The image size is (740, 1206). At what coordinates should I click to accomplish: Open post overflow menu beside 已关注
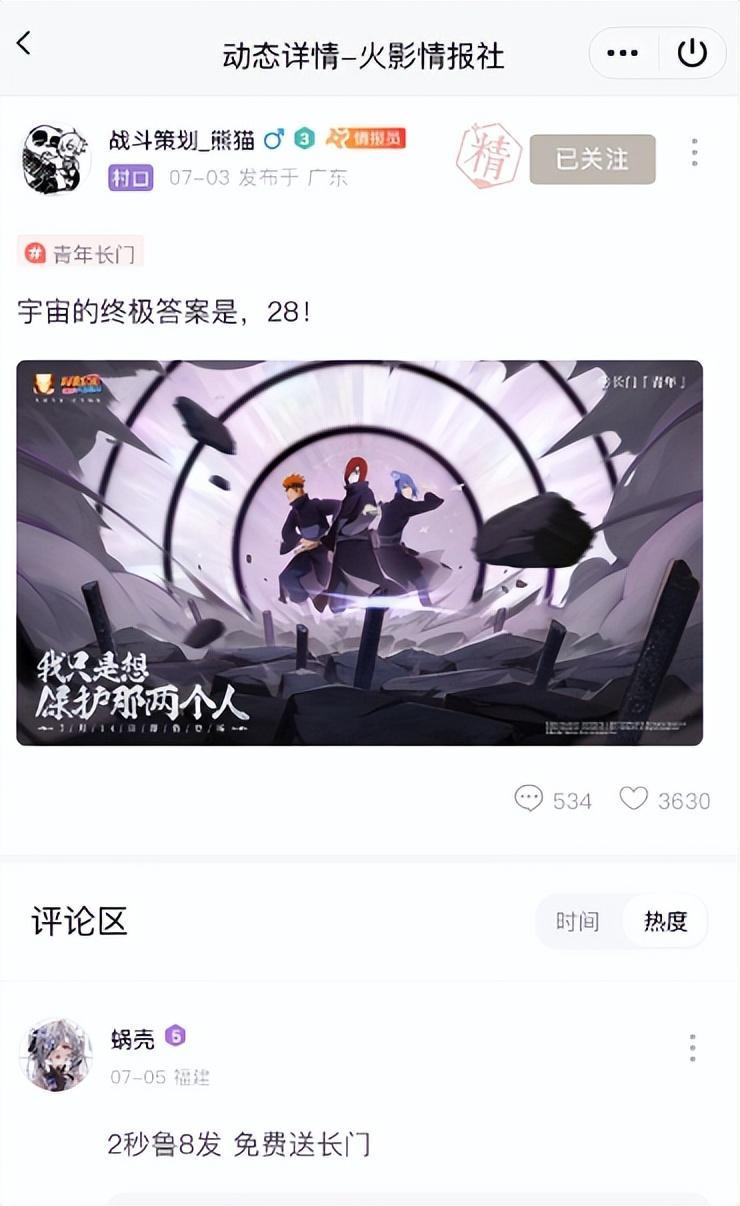coord(694,153)
